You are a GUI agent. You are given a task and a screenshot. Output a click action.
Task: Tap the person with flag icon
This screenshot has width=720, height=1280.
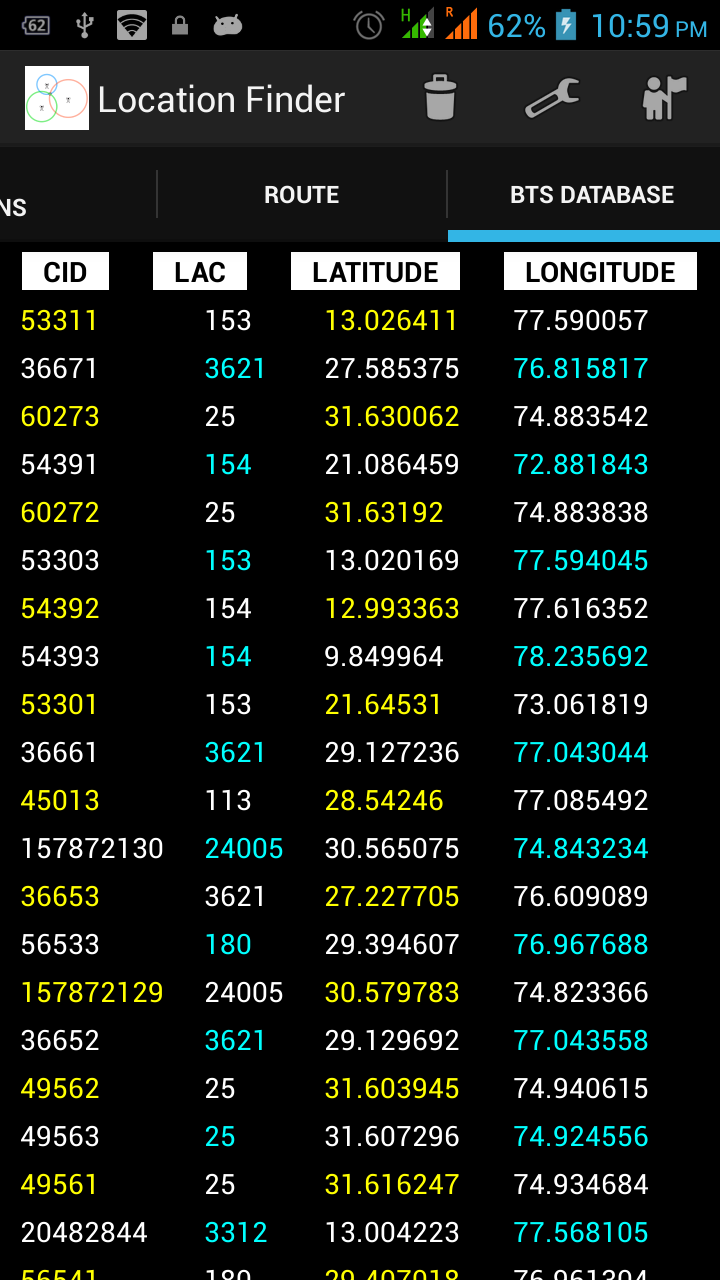point(663,99)
